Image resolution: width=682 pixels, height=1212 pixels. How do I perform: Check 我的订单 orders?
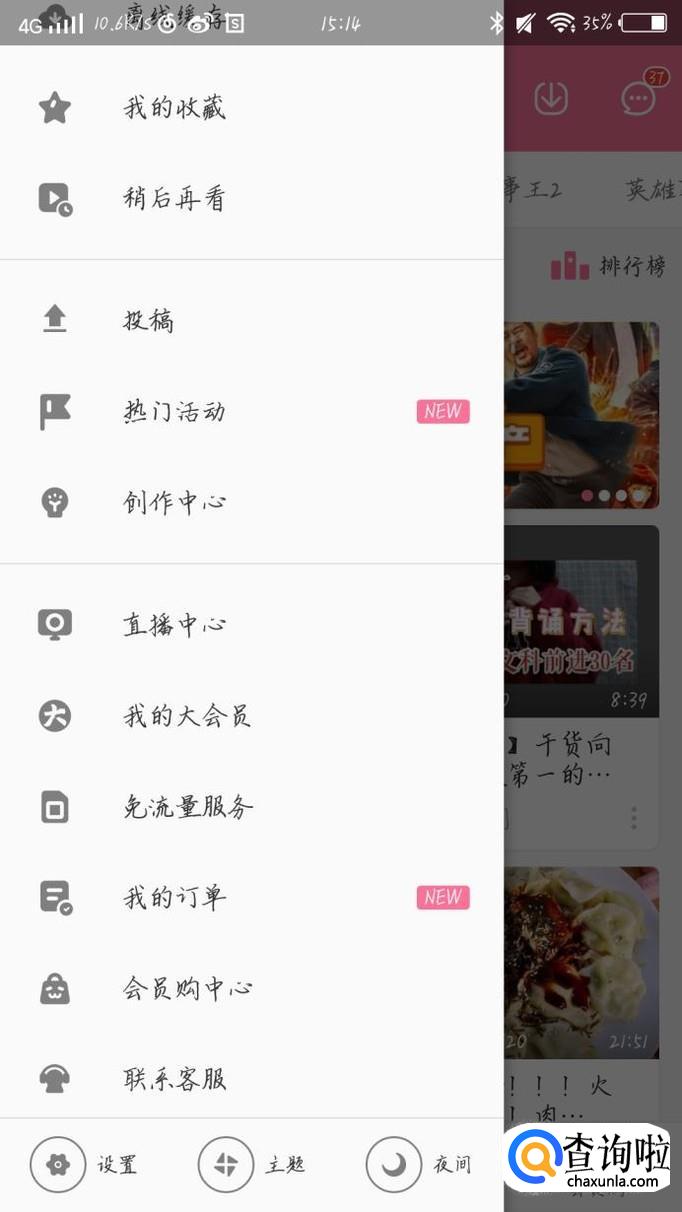174,898
